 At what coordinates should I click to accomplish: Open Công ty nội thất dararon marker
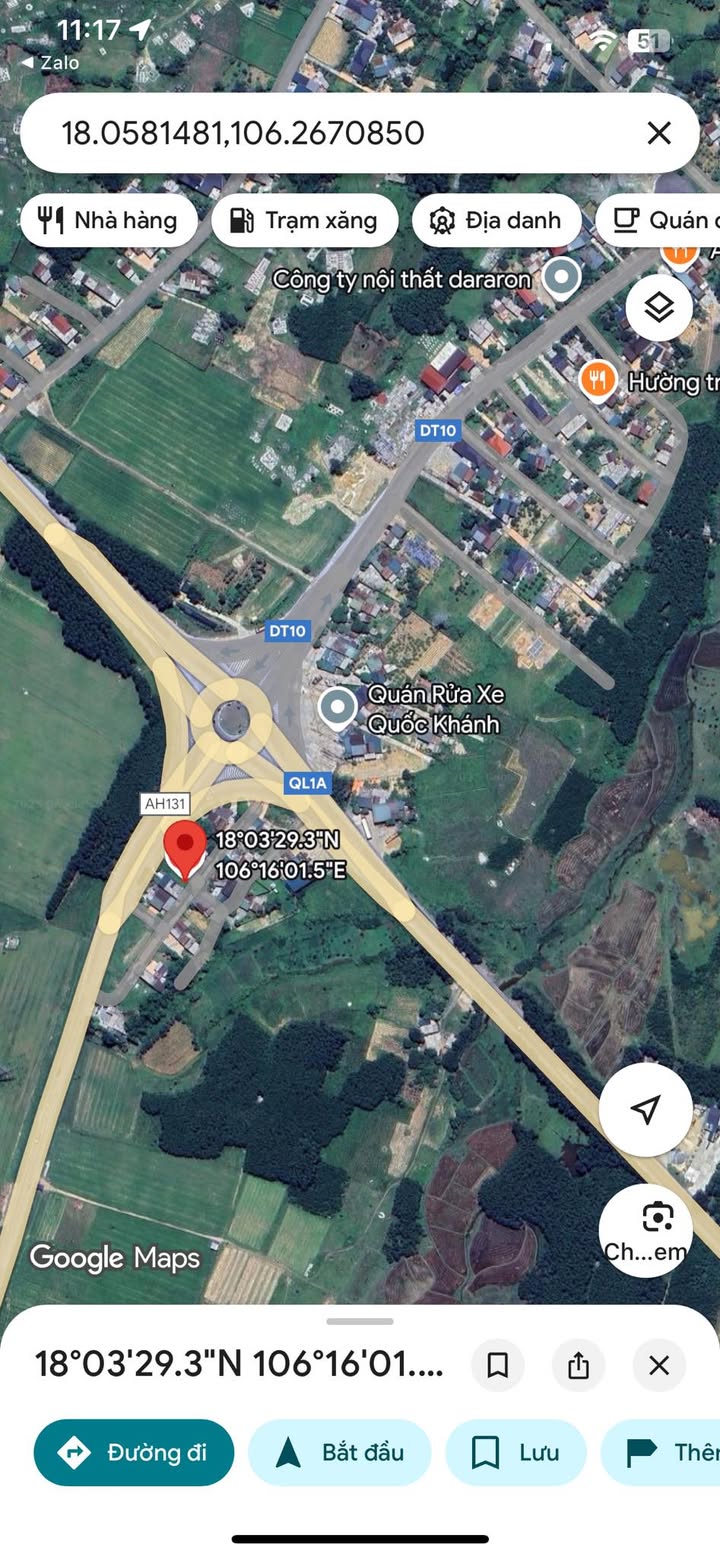561,279
